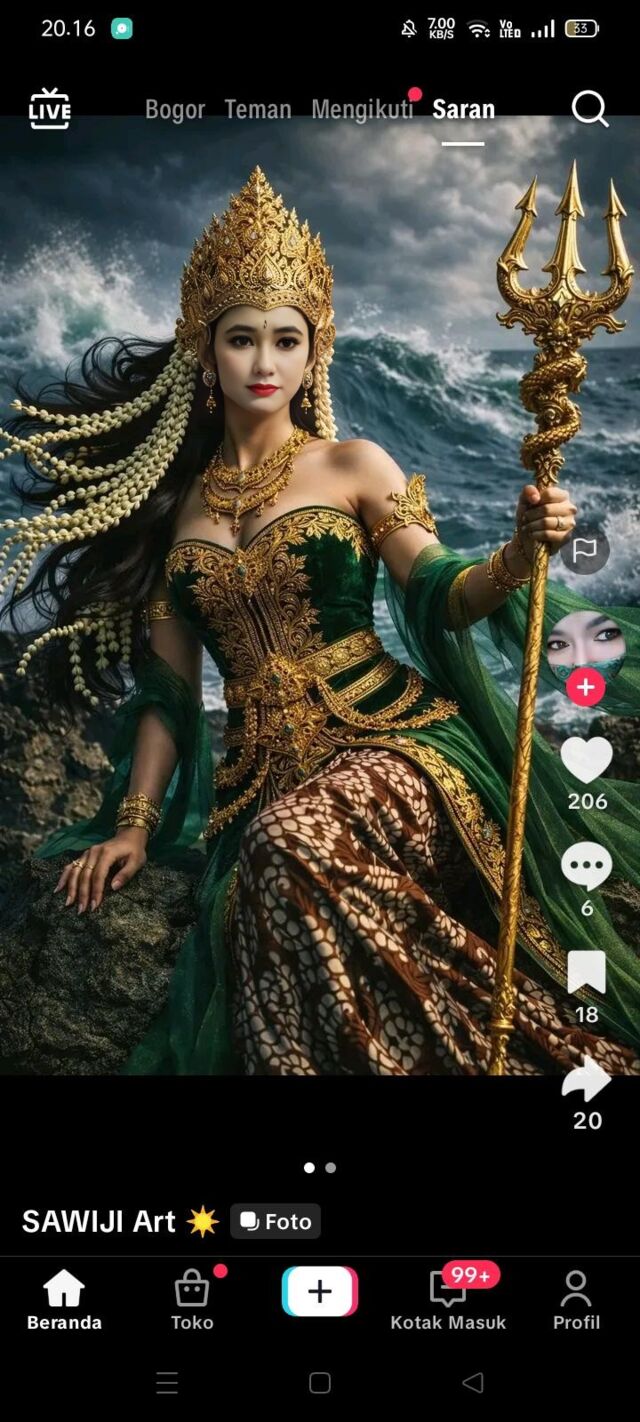Open SAWIJI Art username

pos(99,1221)
